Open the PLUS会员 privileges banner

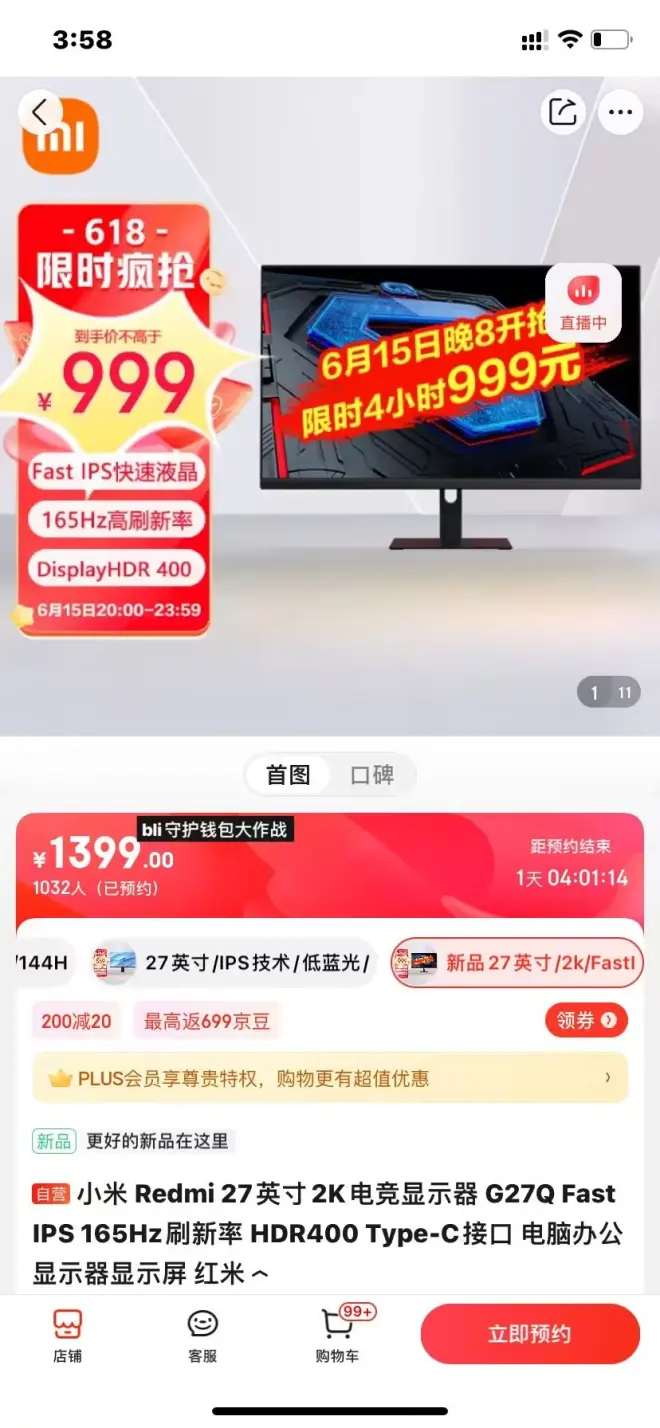(x=330, y=1078)
